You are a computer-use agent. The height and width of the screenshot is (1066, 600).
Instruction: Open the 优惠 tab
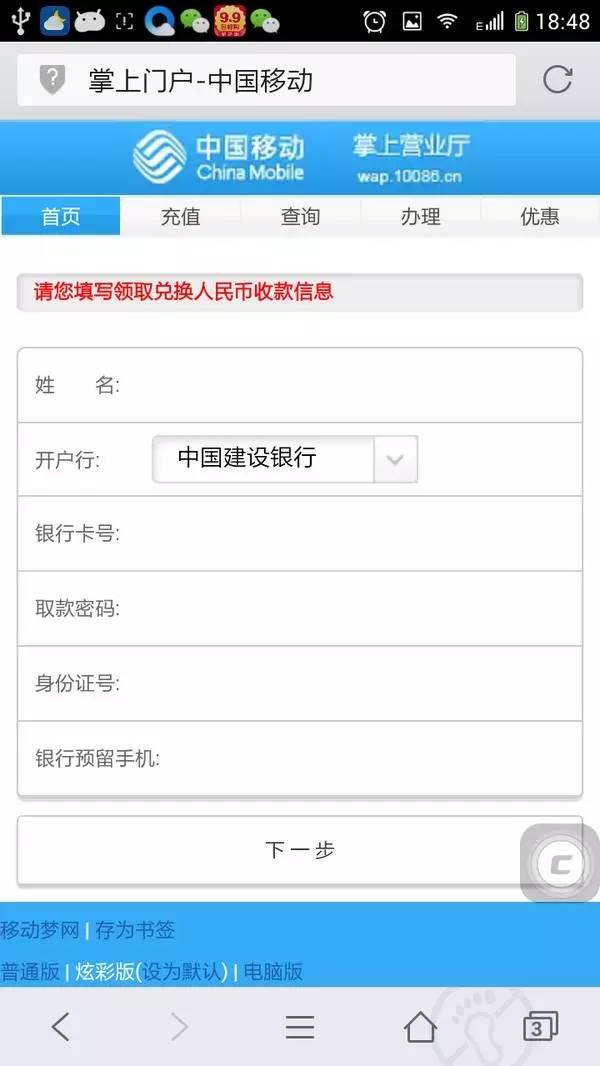pyautogui.click(x=540, y=216)
